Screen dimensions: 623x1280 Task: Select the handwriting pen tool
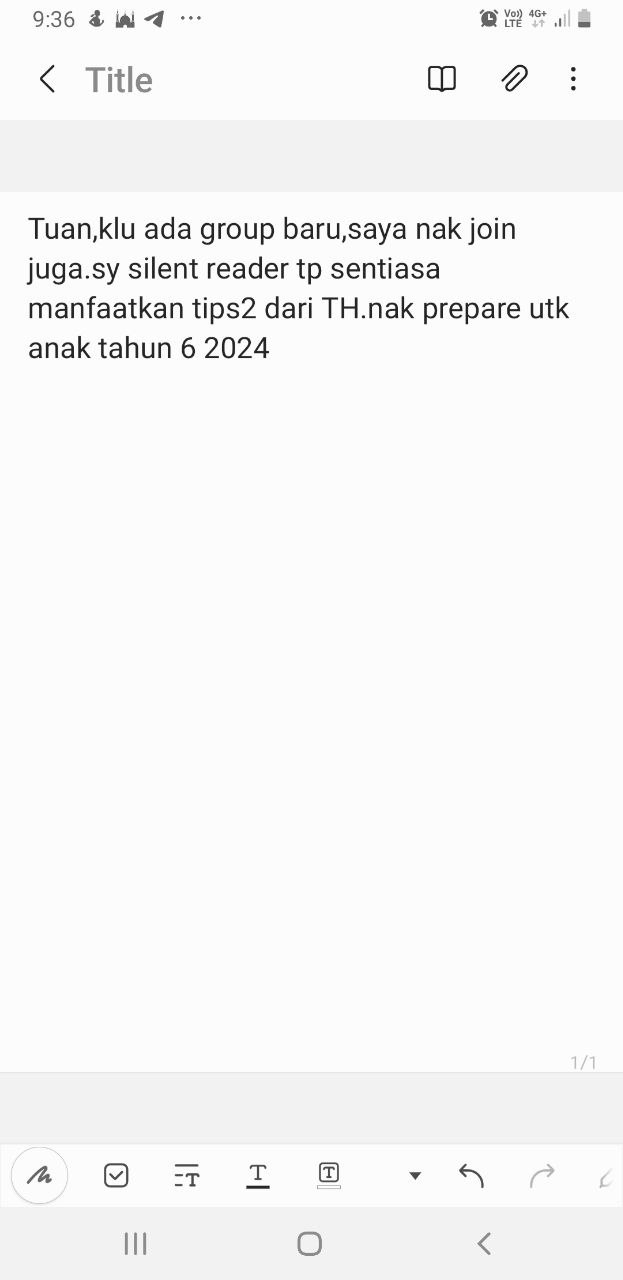40,1175
